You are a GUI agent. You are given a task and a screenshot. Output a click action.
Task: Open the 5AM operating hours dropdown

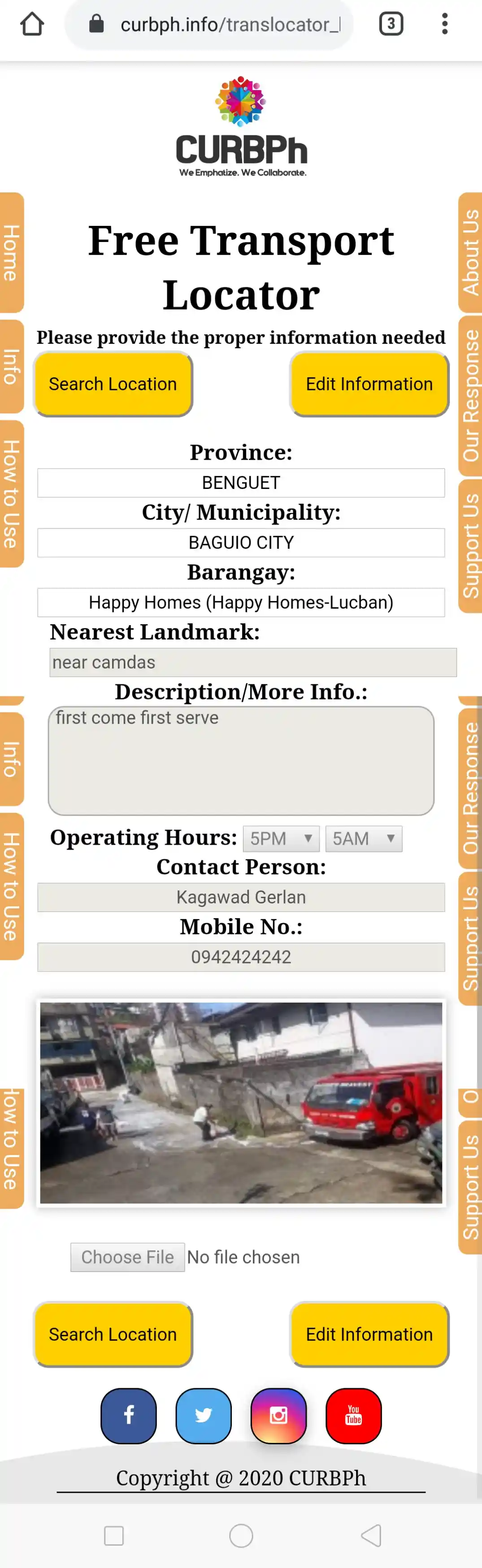363,838
